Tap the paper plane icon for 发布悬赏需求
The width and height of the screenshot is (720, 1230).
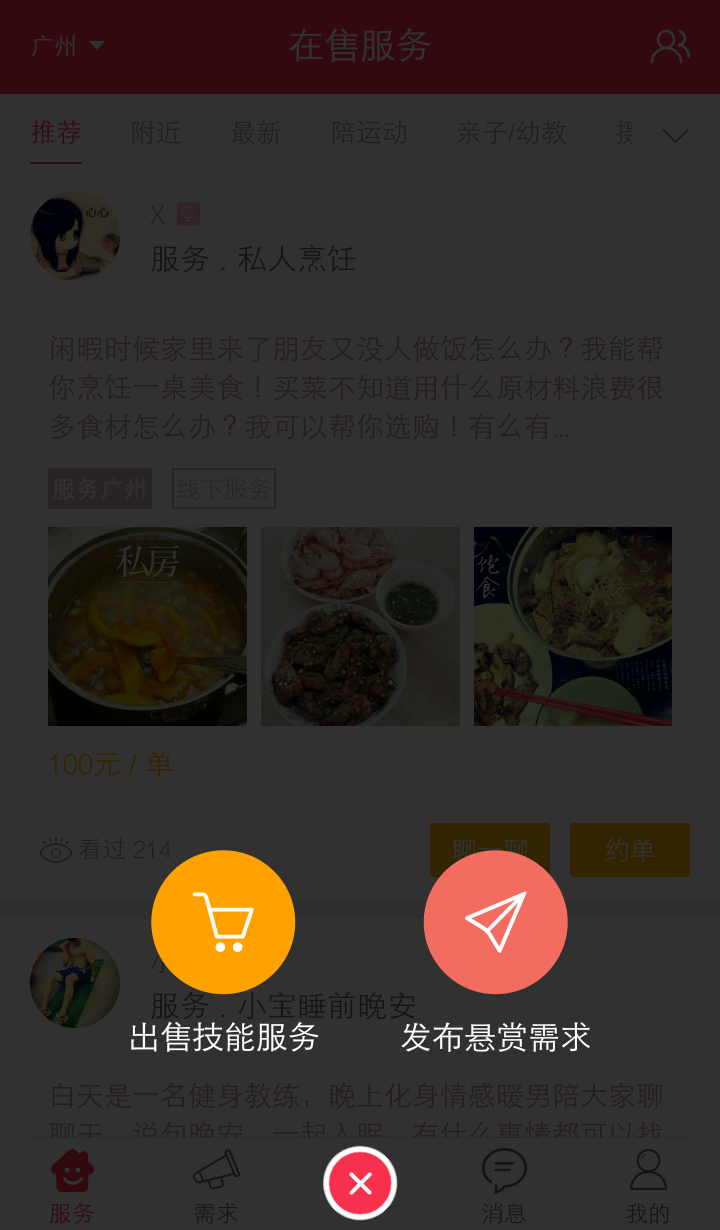tap(495, 921)
